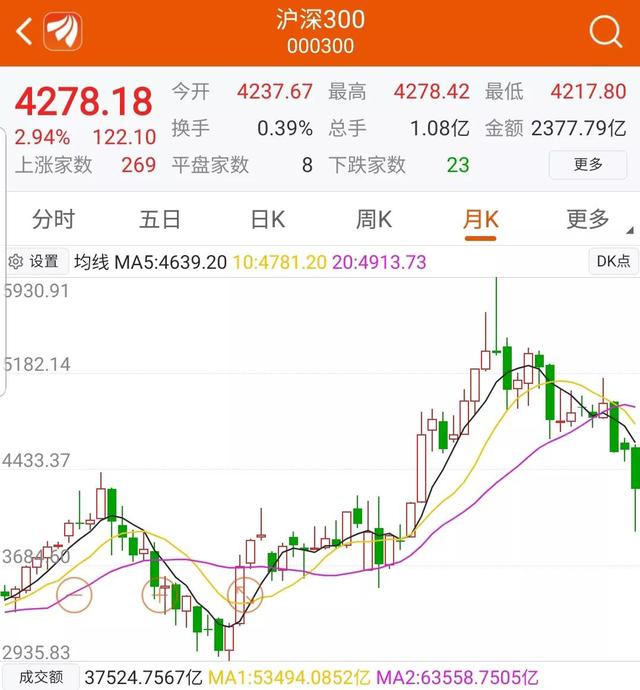
Task: Select the 日K chart tab
Action: click(267, 220)
